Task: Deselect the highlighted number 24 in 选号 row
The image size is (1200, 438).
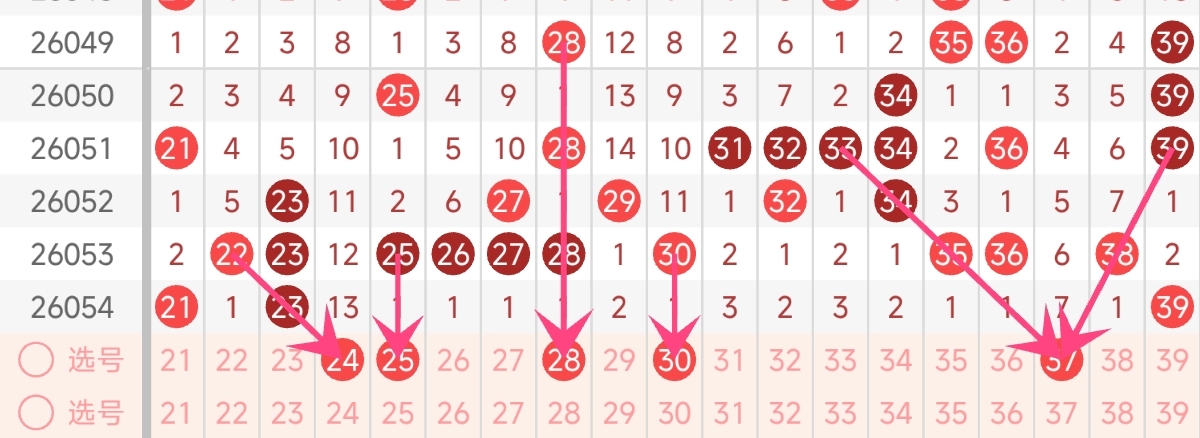Action: [342, 361]
